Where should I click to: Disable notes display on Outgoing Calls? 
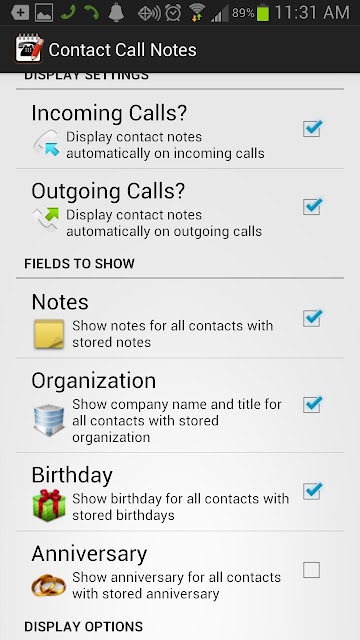click(x=312, y=207)
